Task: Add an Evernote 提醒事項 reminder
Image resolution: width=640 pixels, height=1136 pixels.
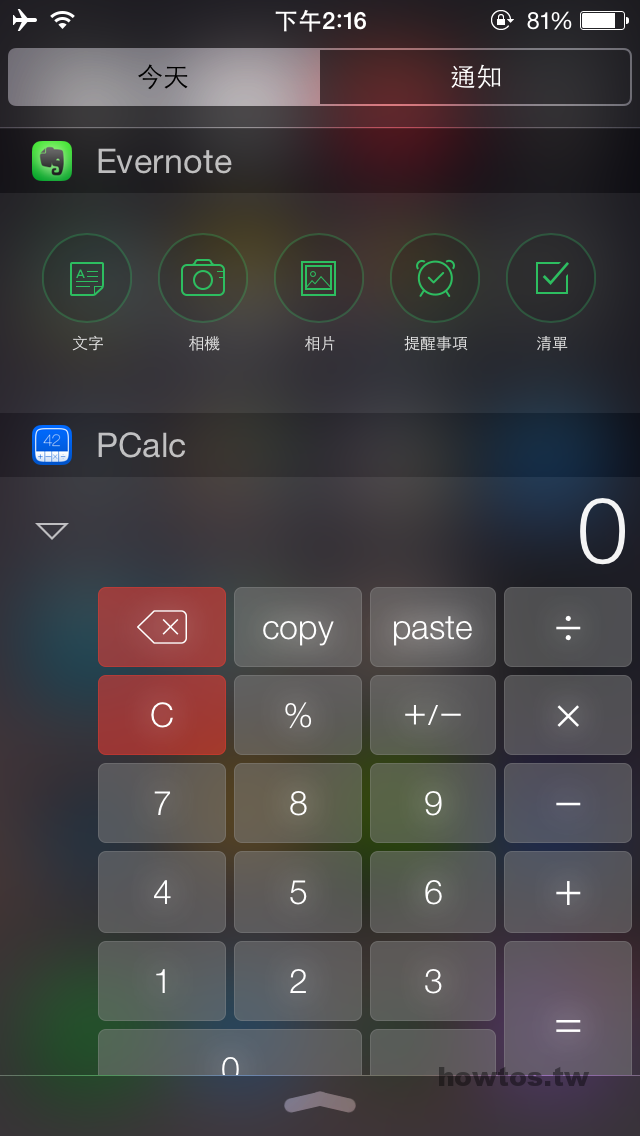Action: (435, 278)
